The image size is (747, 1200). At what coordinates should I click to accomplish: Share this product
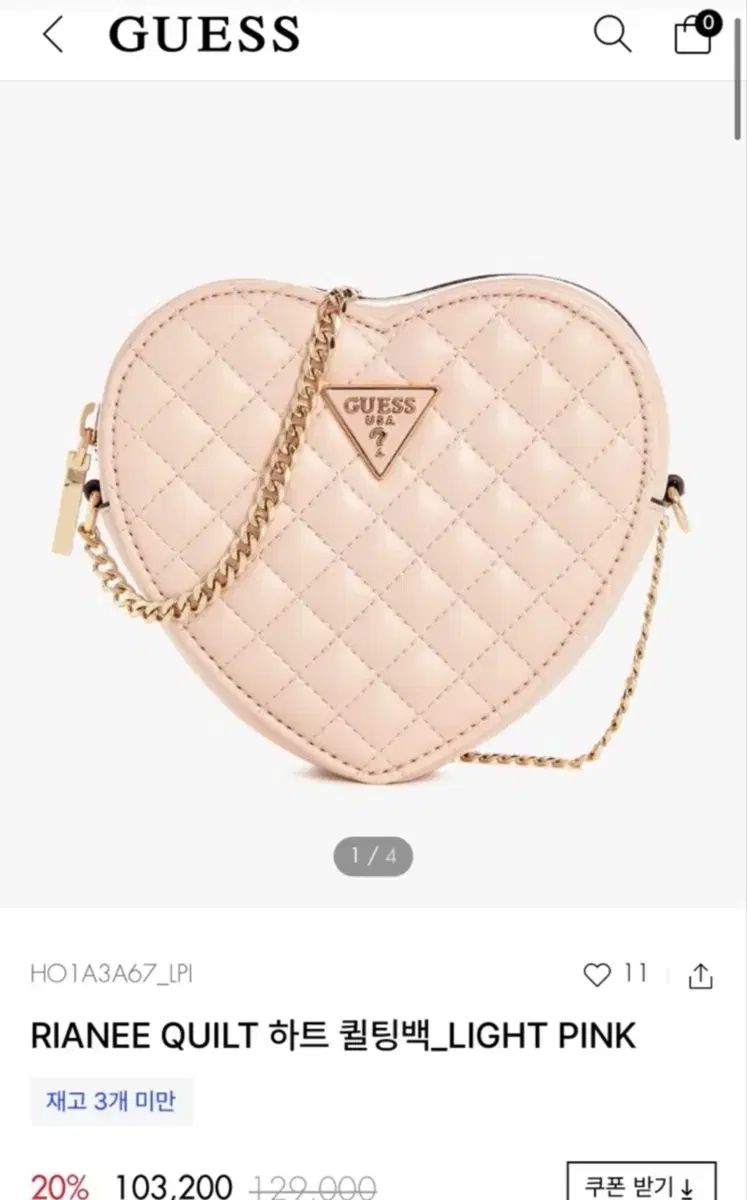point(701,976)
